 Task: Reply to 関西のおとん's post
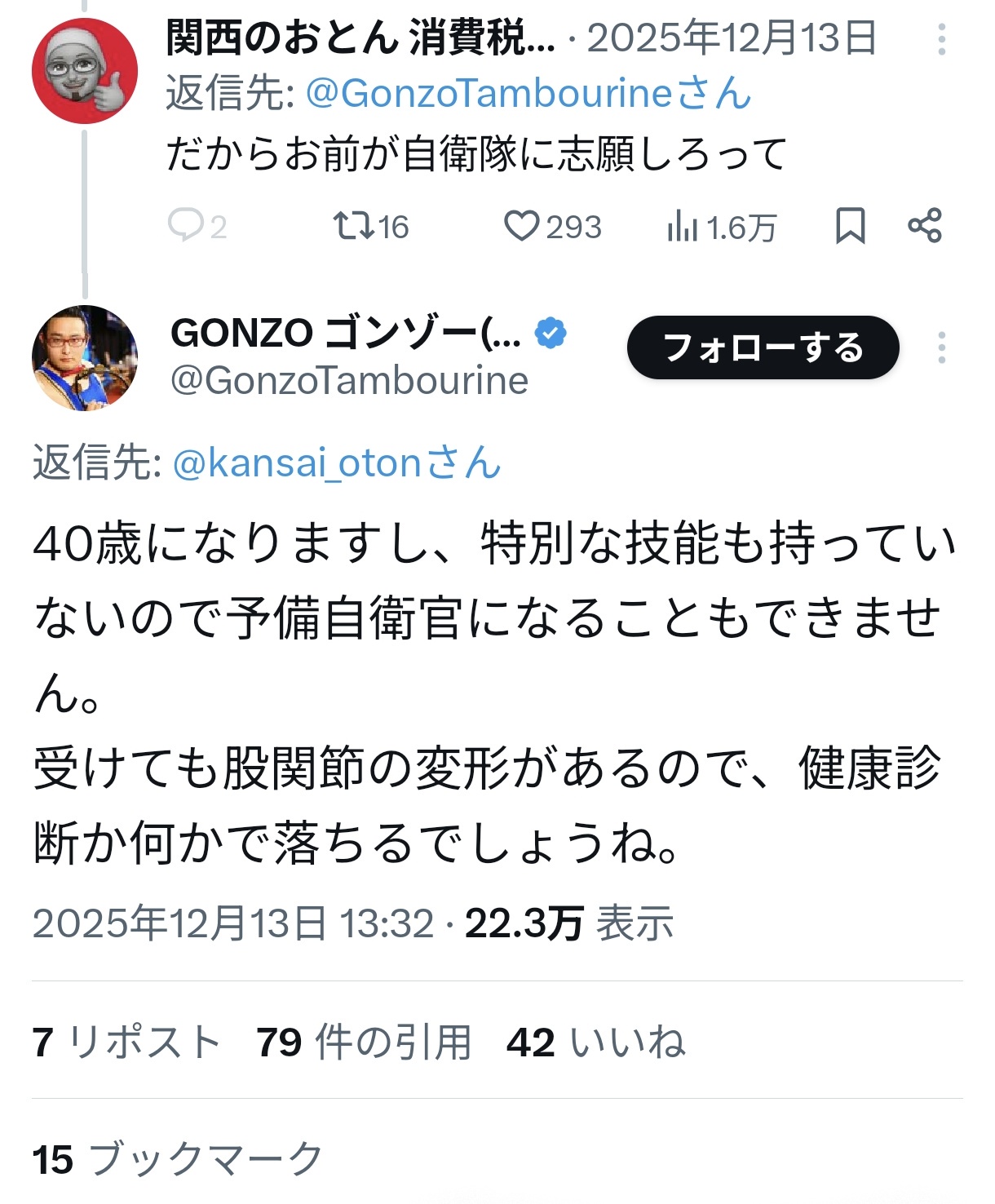pyautogui.click(x=186, y=226)
